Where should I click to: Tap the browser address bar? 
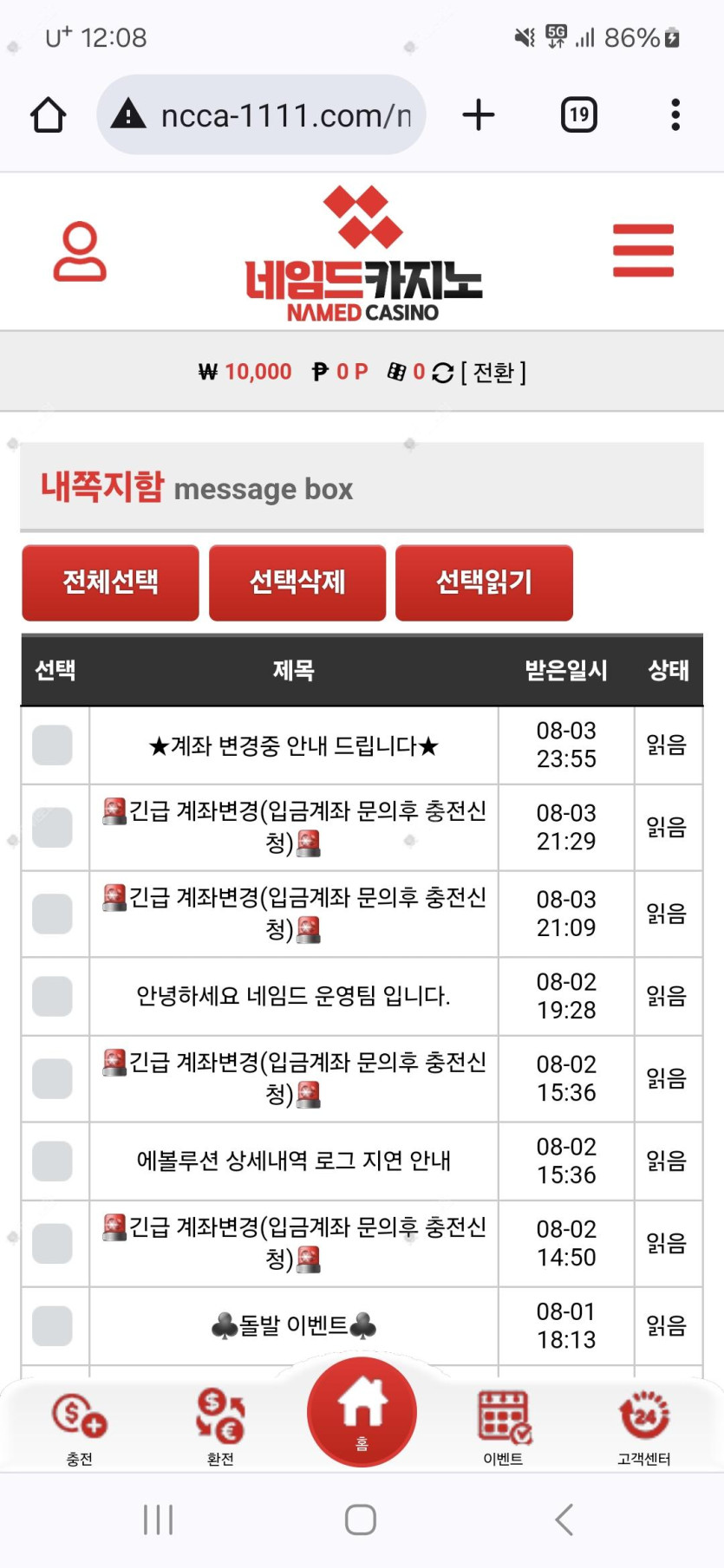[261, 114]
